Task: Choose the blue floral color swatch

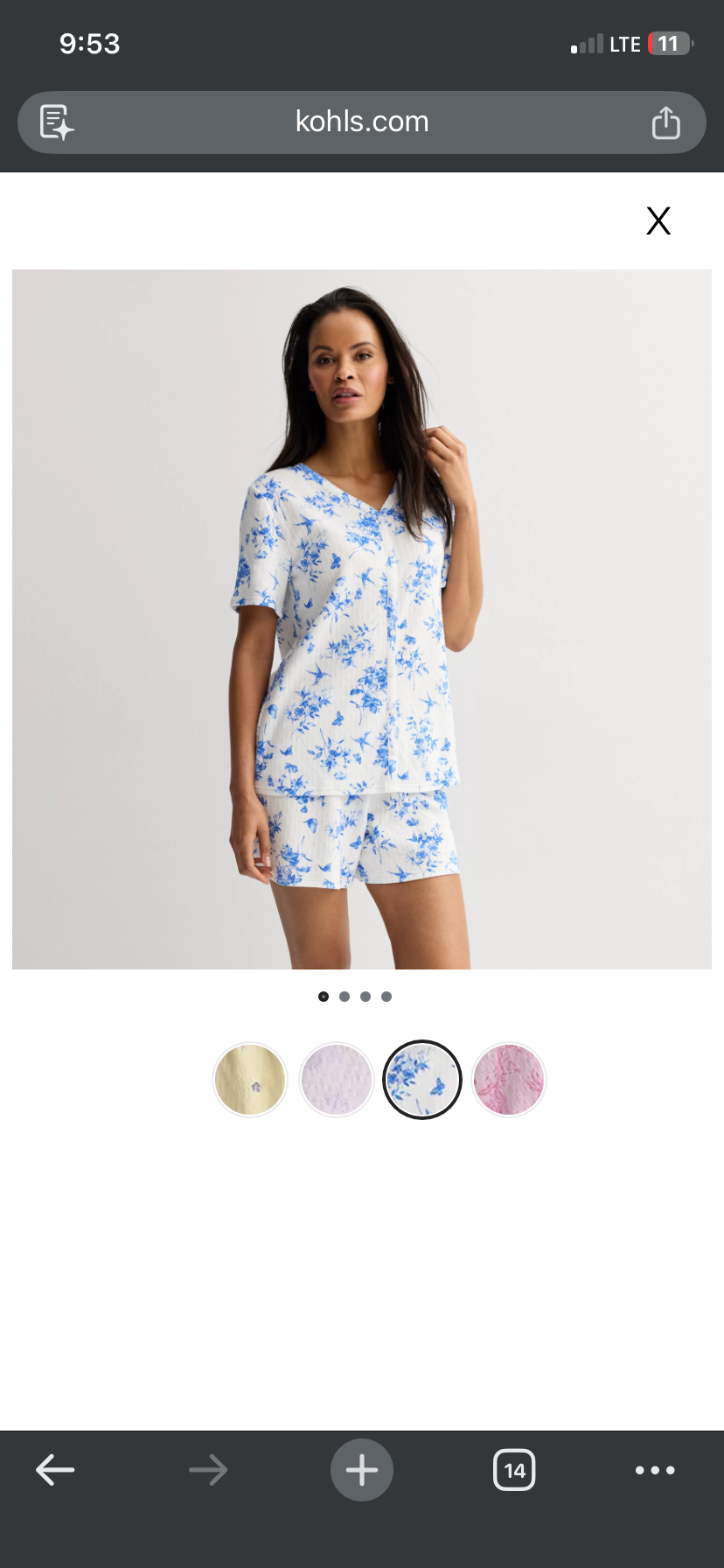Action: click(422, 1080)
